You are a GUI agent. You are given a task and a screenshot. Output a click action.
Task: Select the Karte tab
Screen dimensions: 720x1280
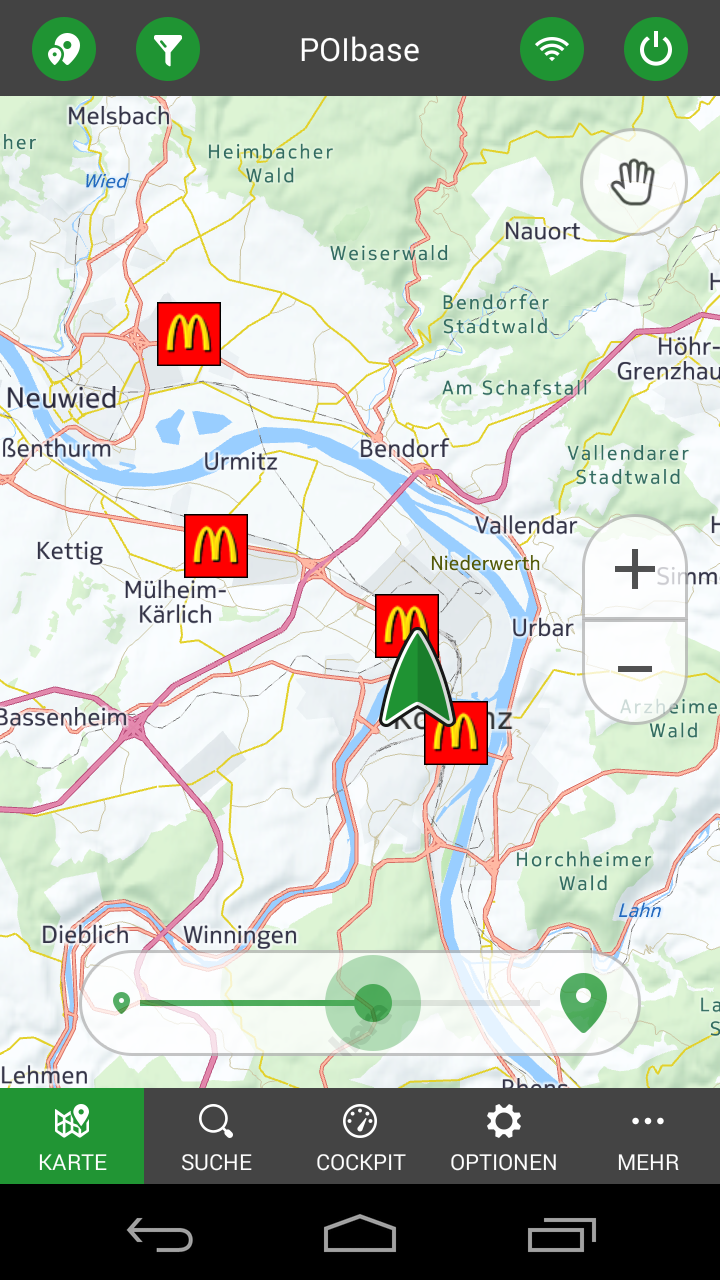click(72, 1137)
